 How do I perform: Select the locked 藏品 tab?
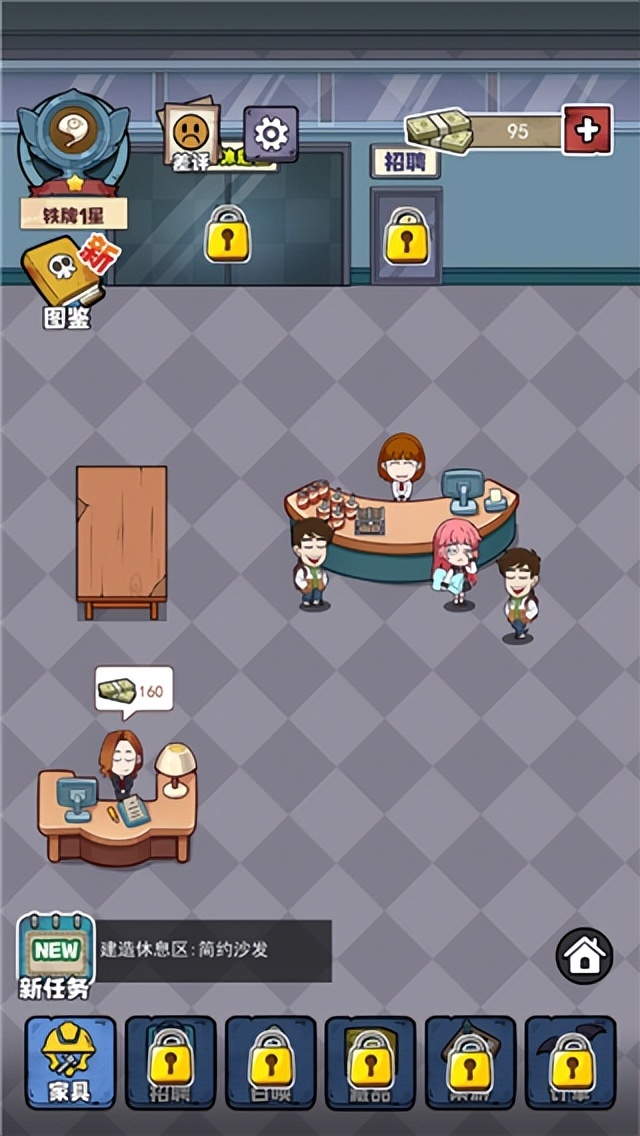point(370,1062)
